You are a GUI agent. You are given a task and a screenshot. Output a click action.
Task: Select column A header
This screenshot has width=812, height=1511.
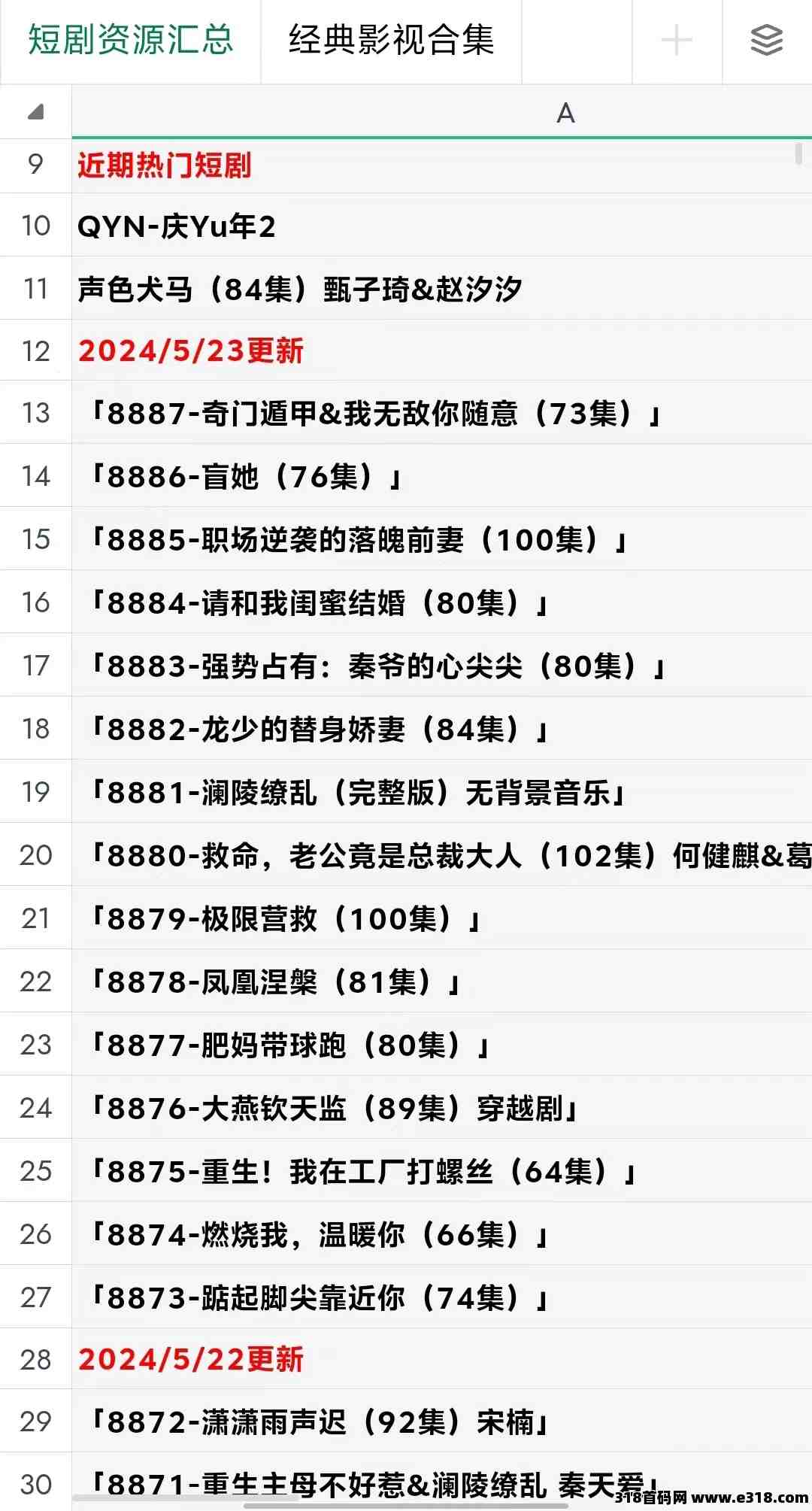565,113
